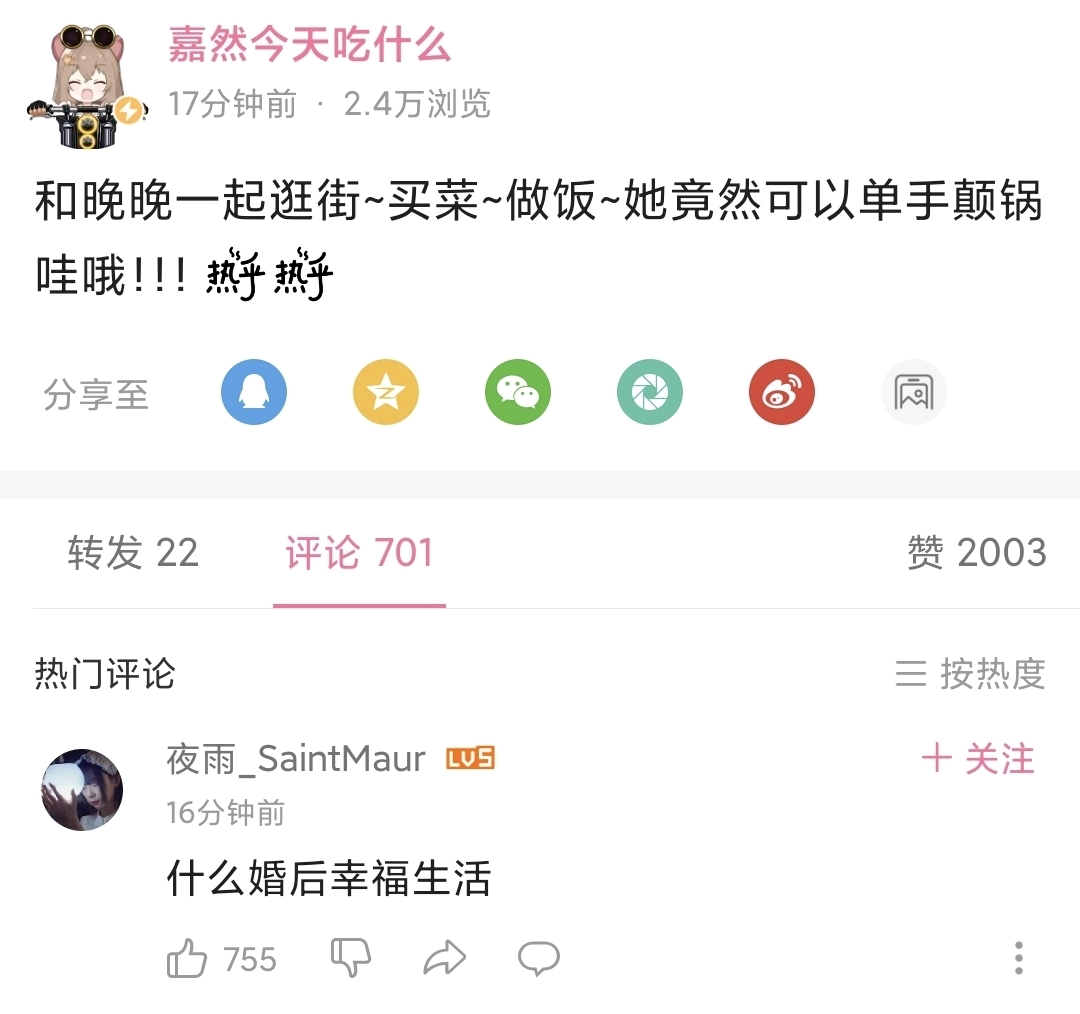This screenshot has height=1014, width=1080.
Task: Share to WeChat Moments
Action: 650,392
